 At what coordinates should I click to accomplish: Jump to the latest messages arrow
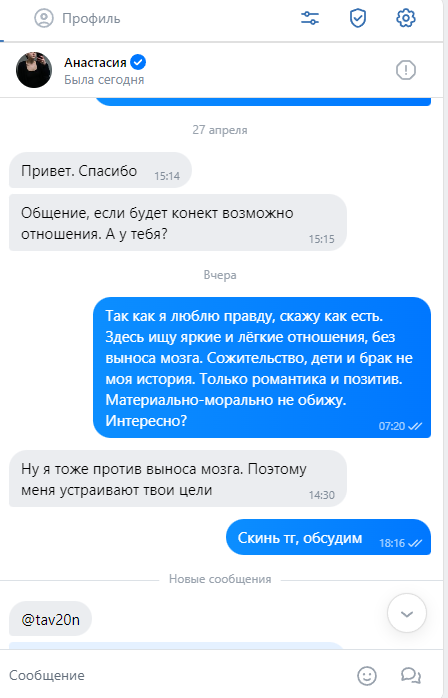[x=407, y=613]
